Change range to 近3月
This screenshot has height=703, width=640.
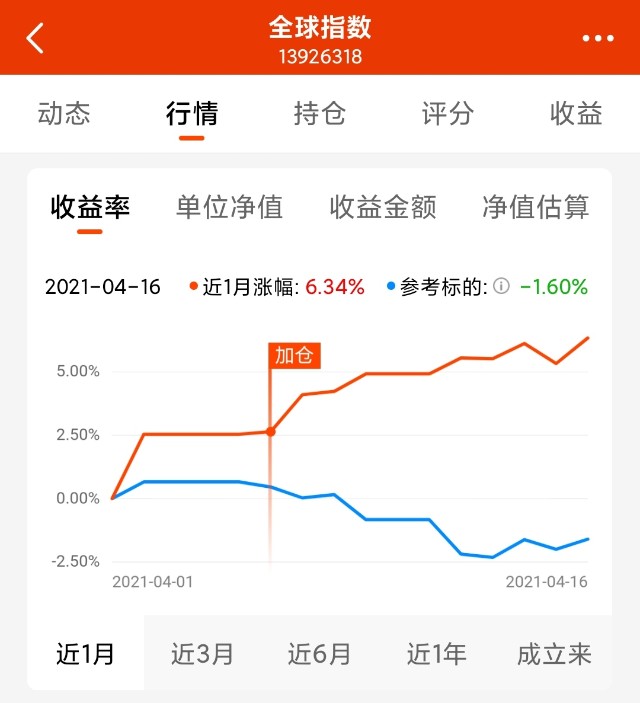202,654
